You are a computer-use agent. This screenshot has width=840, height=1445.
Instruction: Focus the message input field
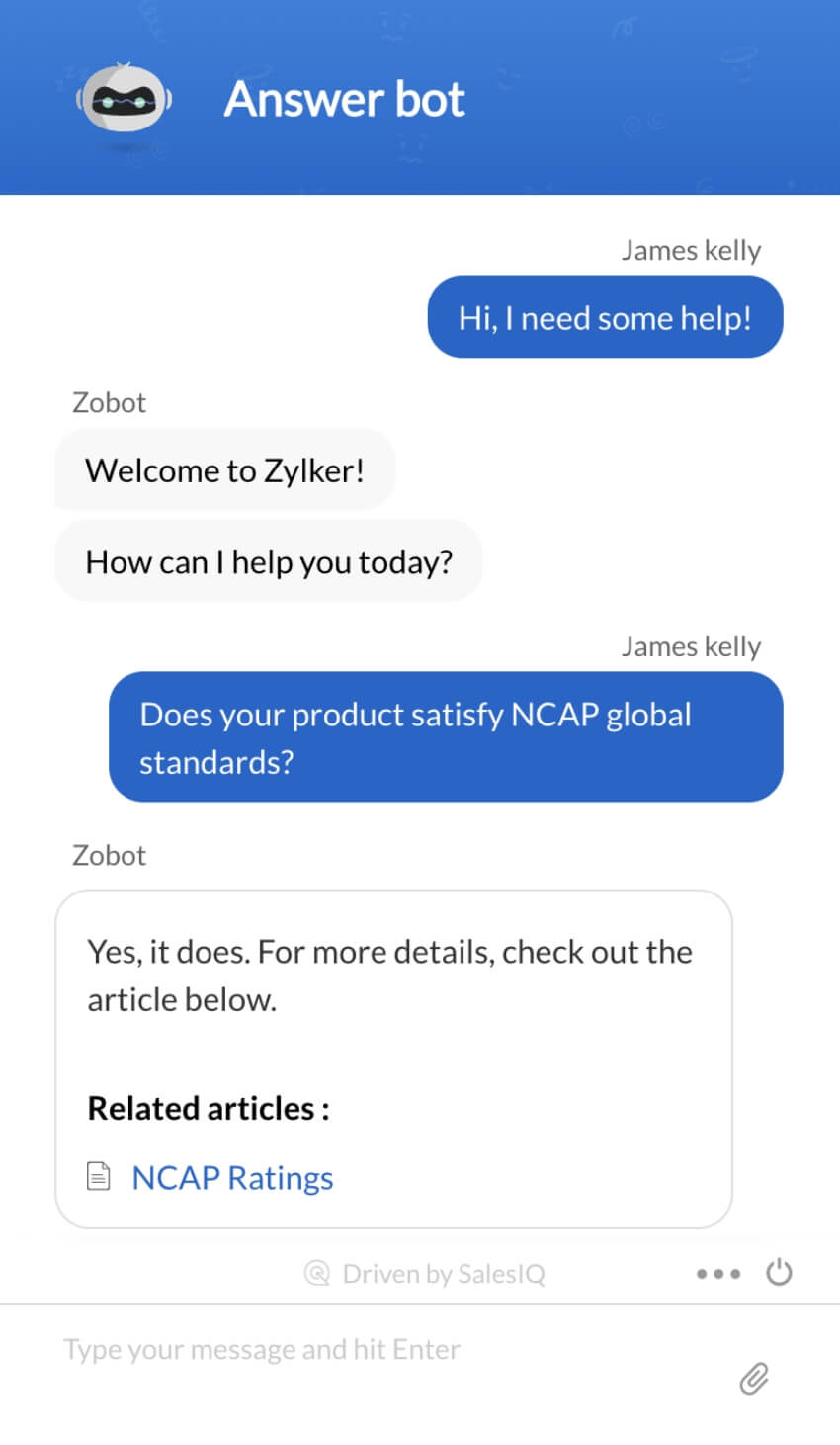pos(376,1351)
